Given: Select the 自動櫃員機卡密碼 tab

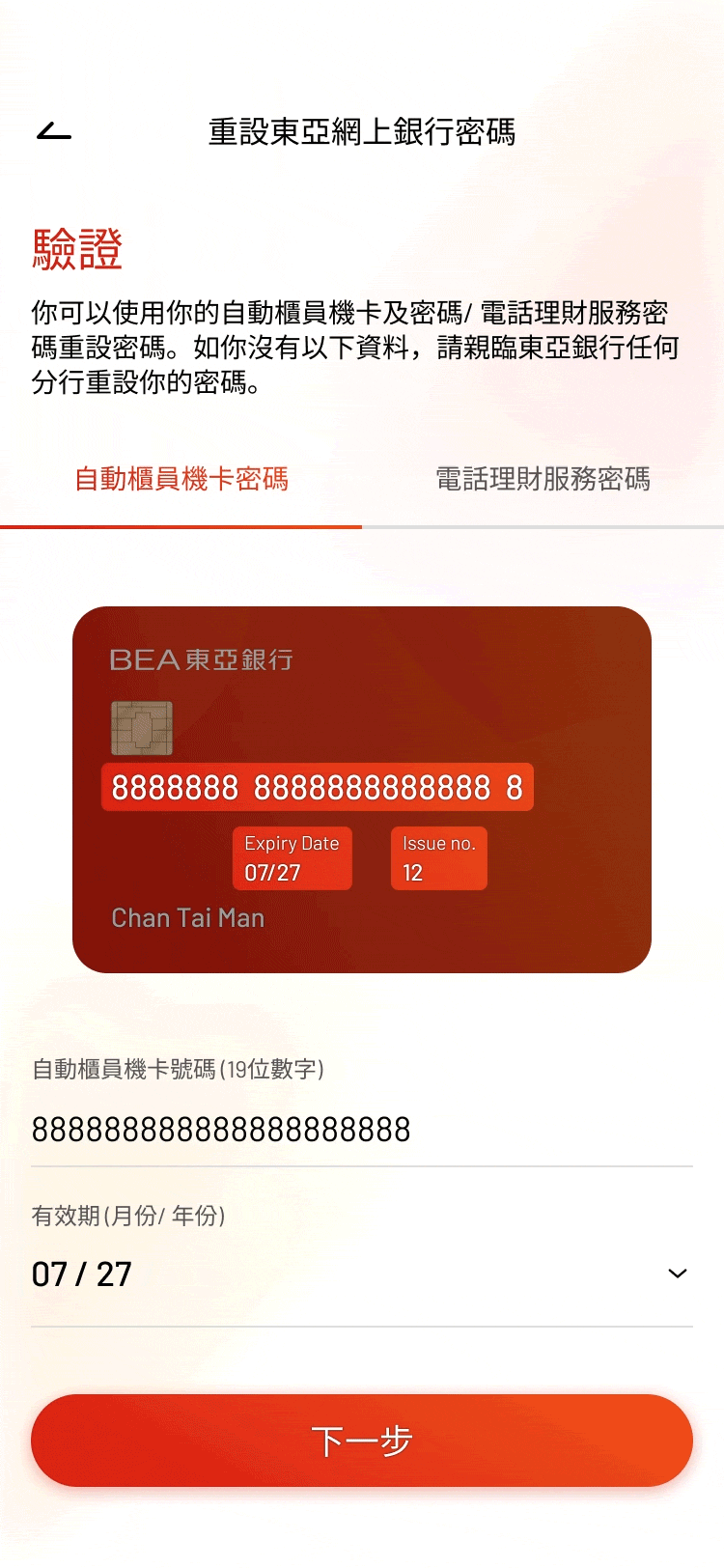Looking at the screenshot, I should pyautogui.click(x=181, y=479).
